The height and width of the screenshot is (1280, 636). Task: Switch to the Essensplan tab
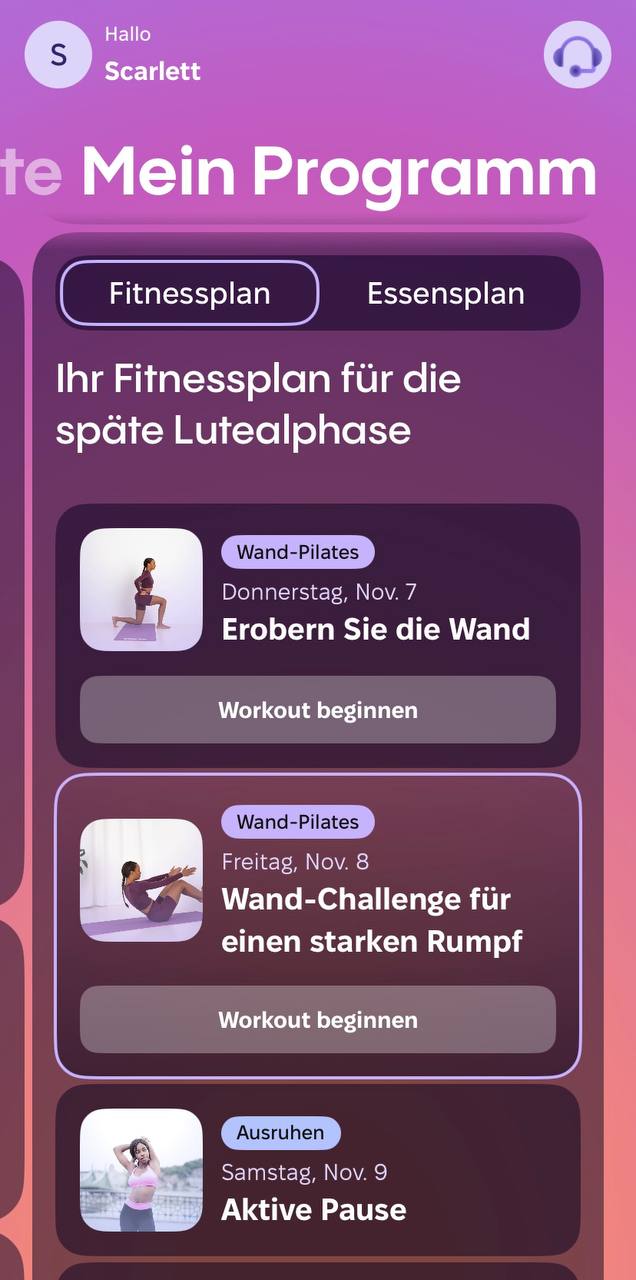445,294
